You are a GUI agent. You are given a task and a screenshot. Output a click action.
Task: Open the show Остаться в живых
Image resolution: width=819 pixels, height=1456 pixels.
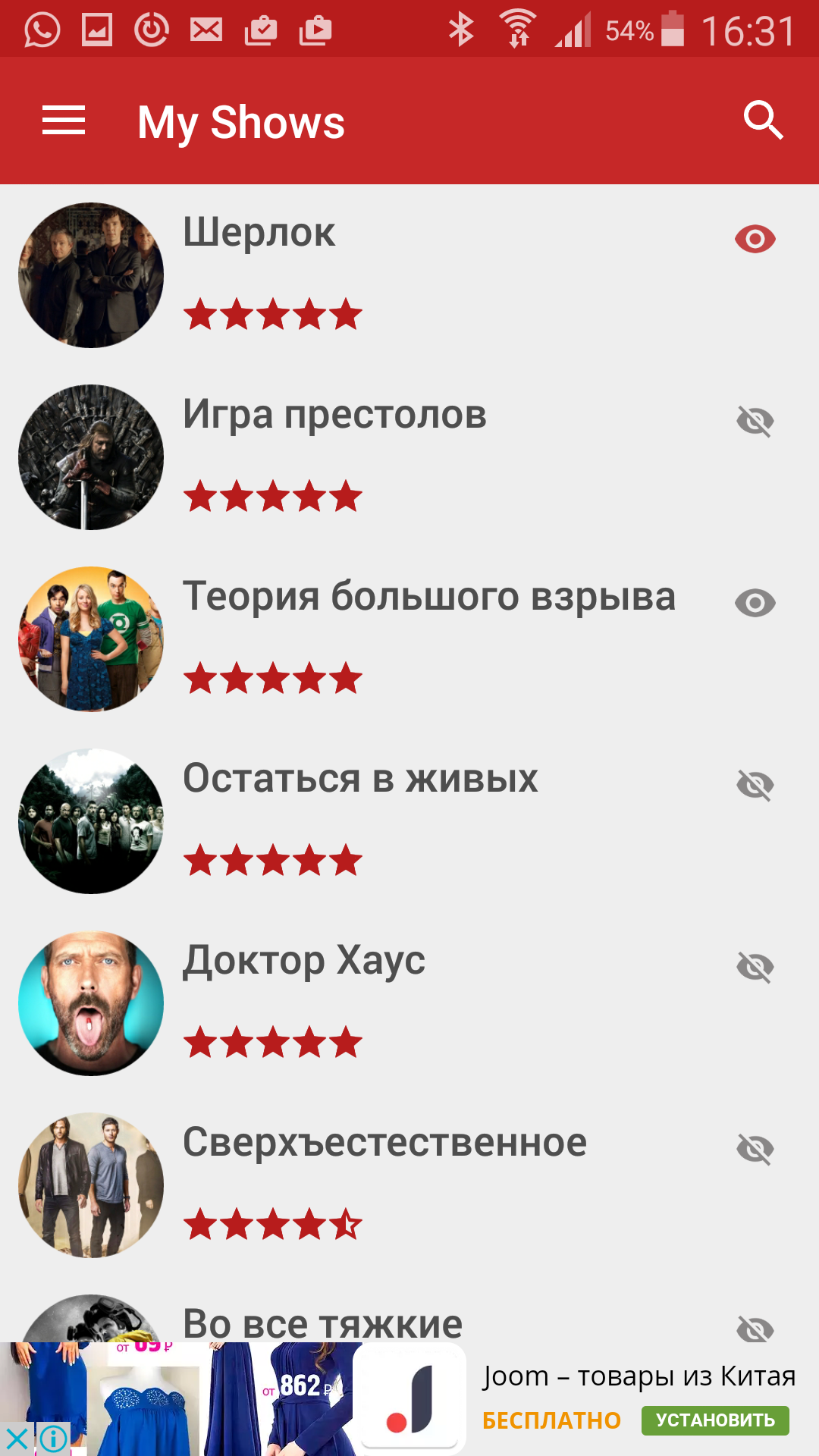(x=360, y=779)
